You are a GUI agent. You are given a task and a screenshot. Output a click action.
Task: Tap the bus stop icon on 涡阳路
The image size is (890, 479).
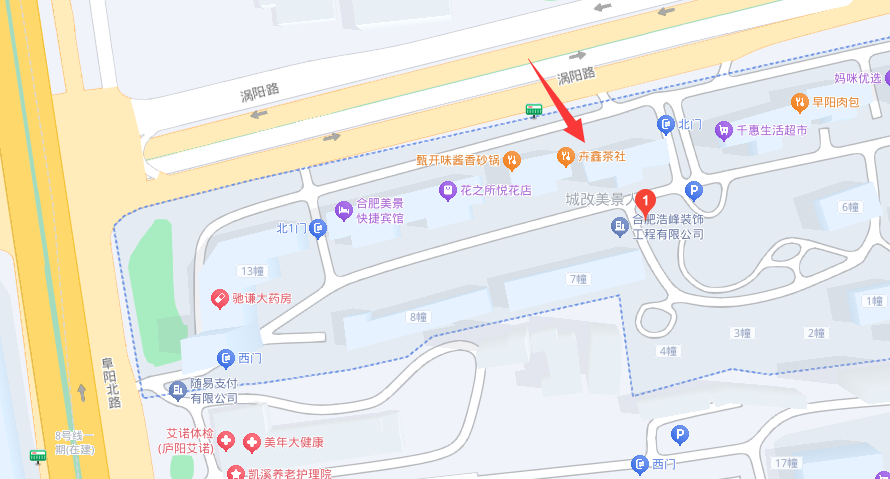click(x=535, y=110)
